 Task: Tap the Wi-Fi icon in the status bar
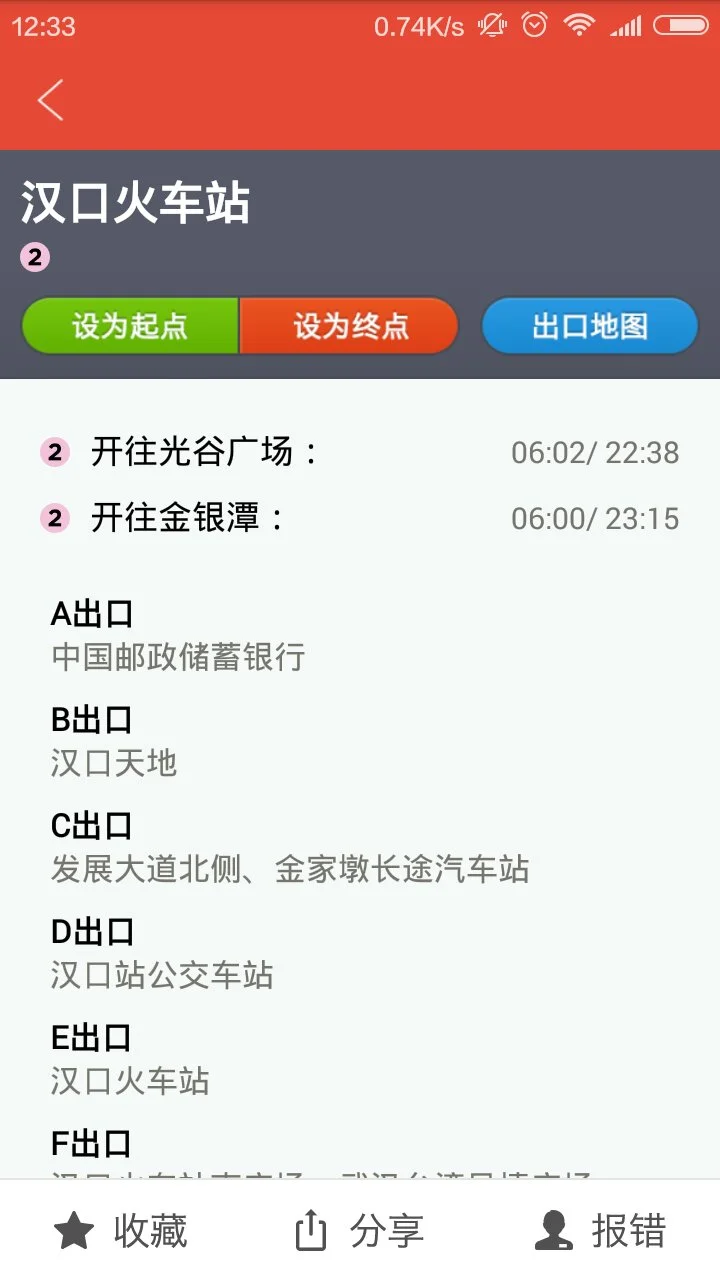tap(578, 27)
